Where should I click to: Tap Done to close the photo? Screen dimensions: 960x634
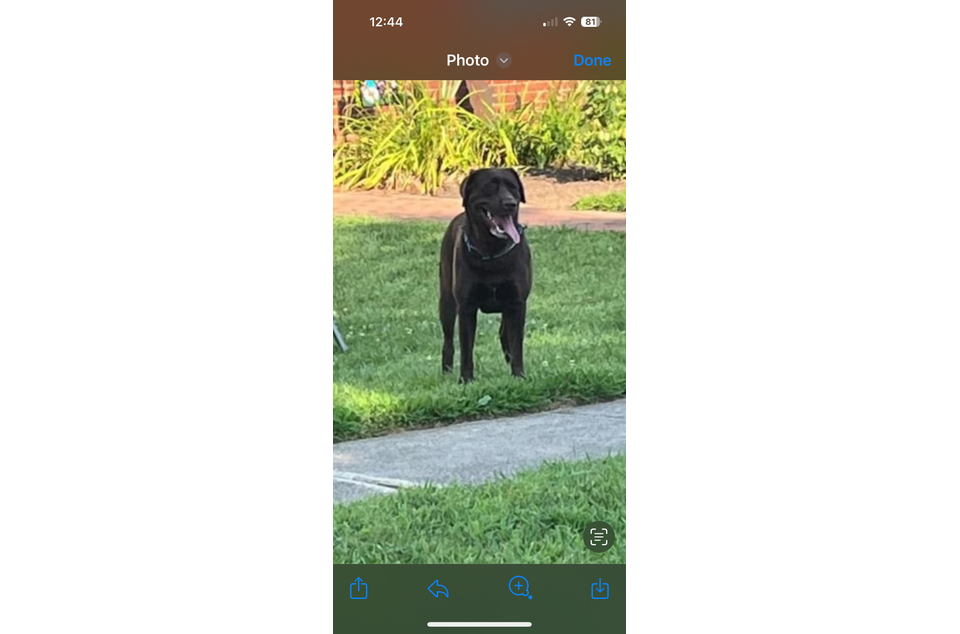point(592,60)
